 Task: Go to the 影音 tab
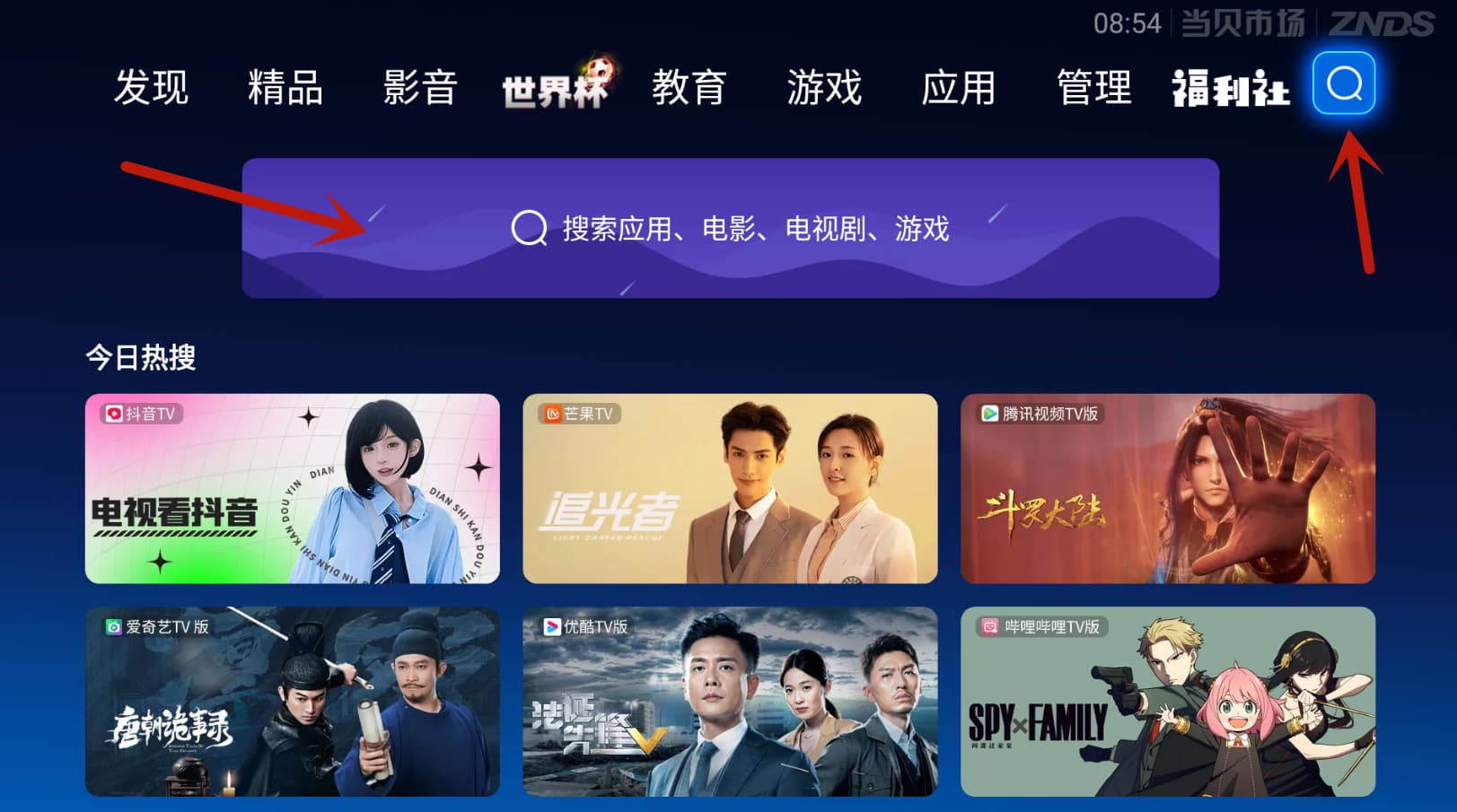tap(420, 88)
